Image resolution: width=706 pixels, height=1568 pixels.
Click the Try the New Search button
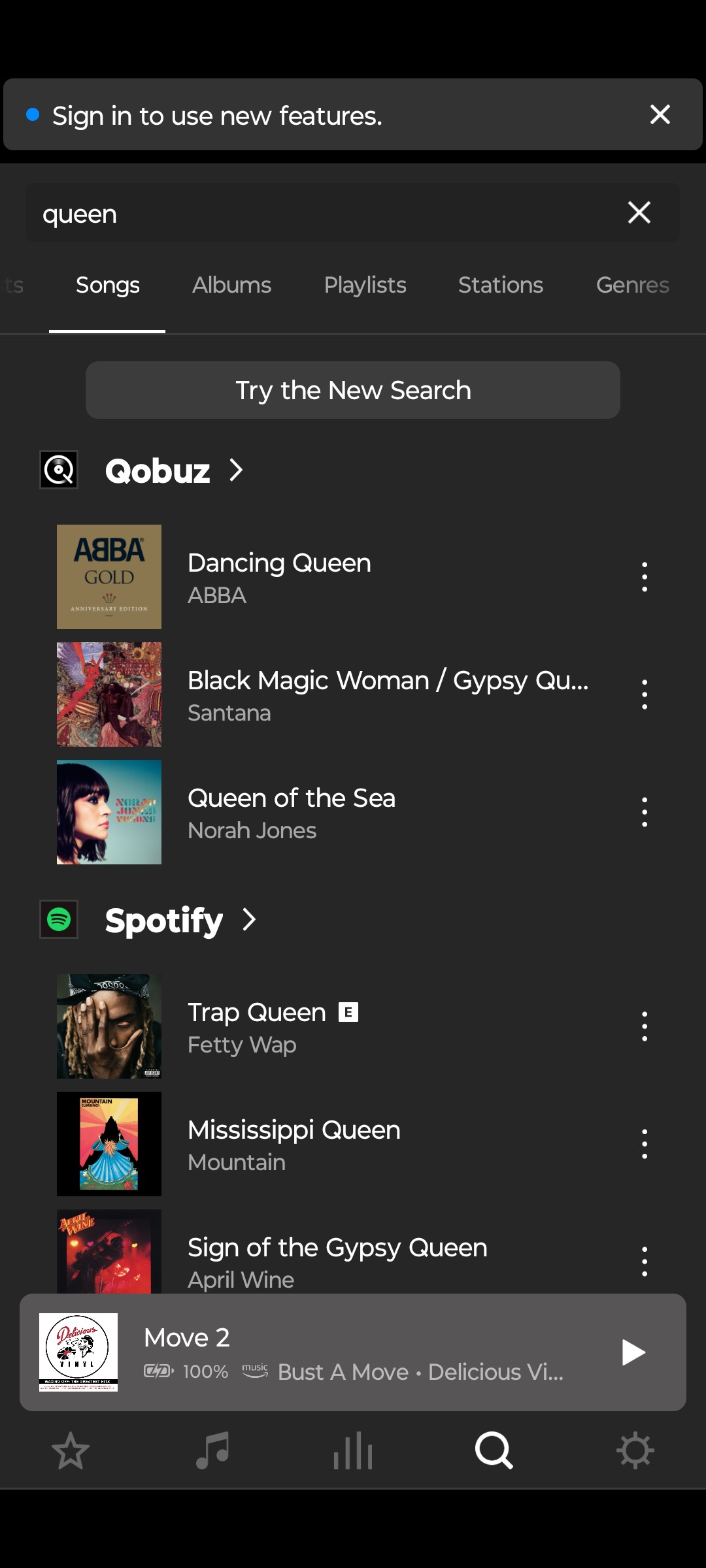pos(352,390)
